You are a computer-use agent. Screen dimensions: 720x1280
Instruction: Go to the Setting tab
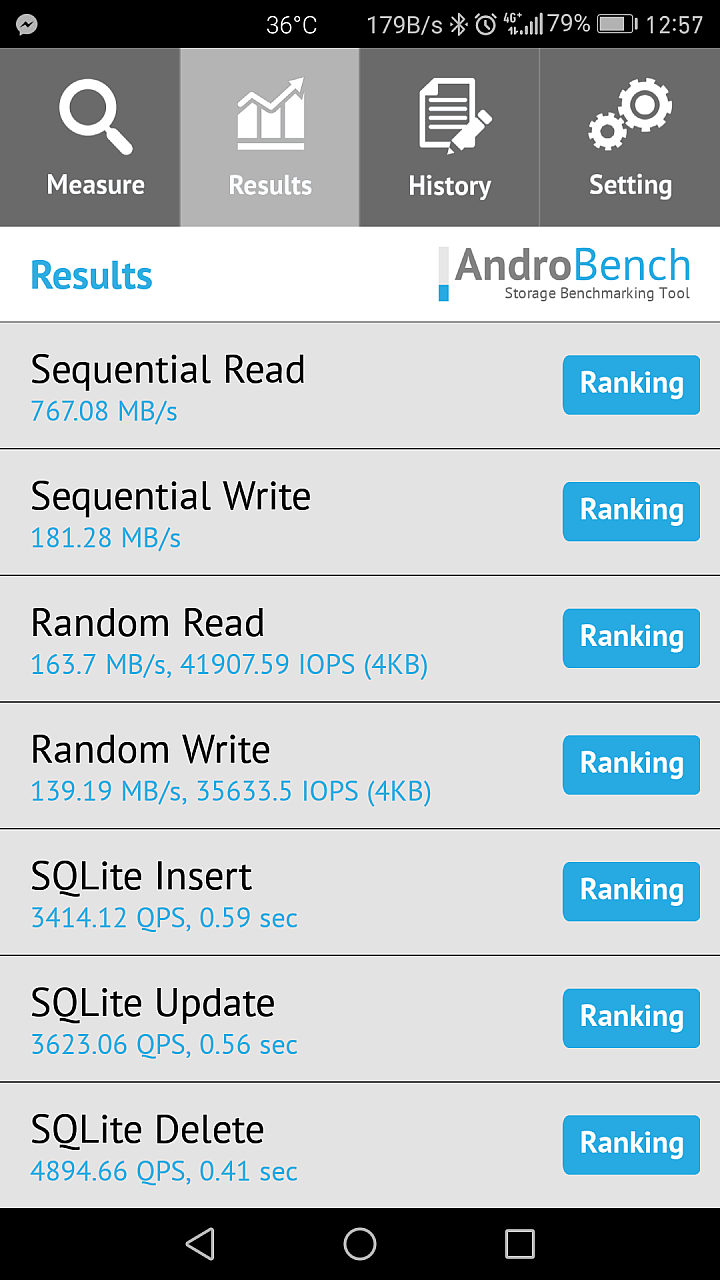pyautogui.click(x=630, y=138)
